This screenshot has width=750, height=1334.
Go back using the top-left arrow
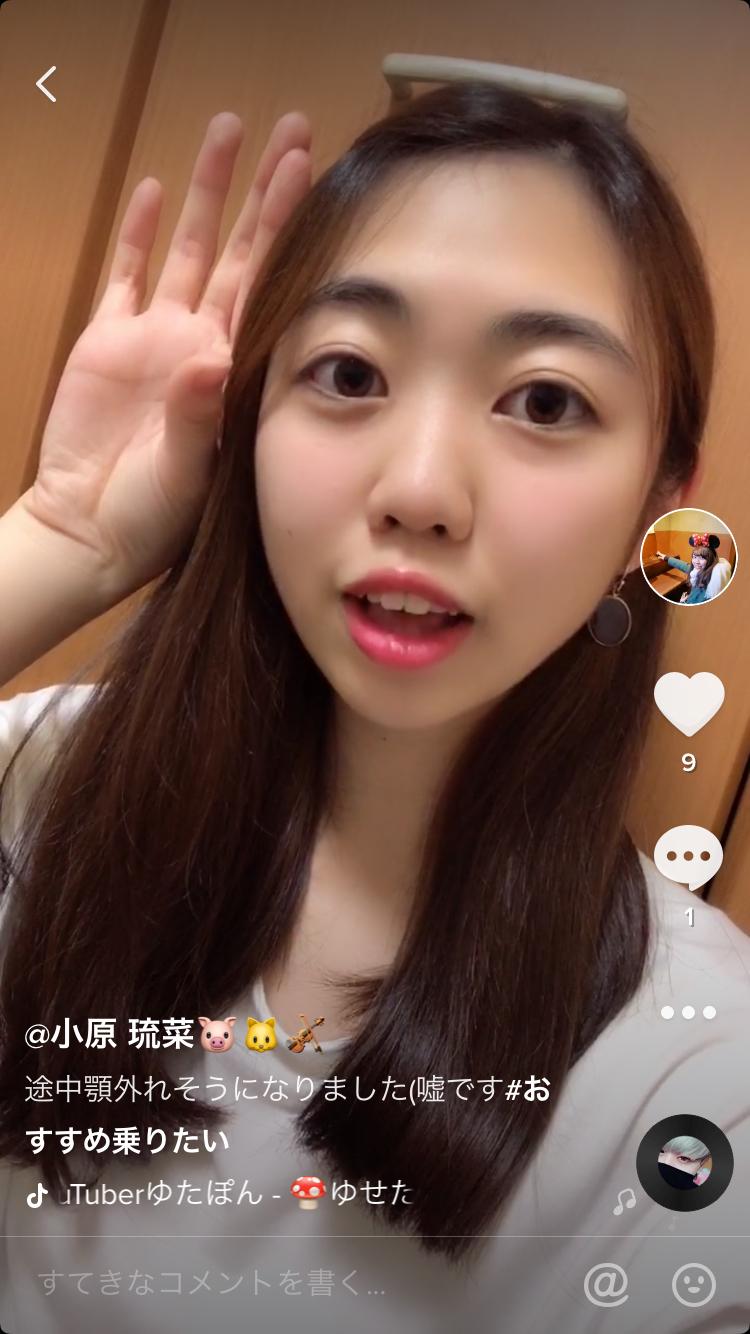click(x=46, y=84)
